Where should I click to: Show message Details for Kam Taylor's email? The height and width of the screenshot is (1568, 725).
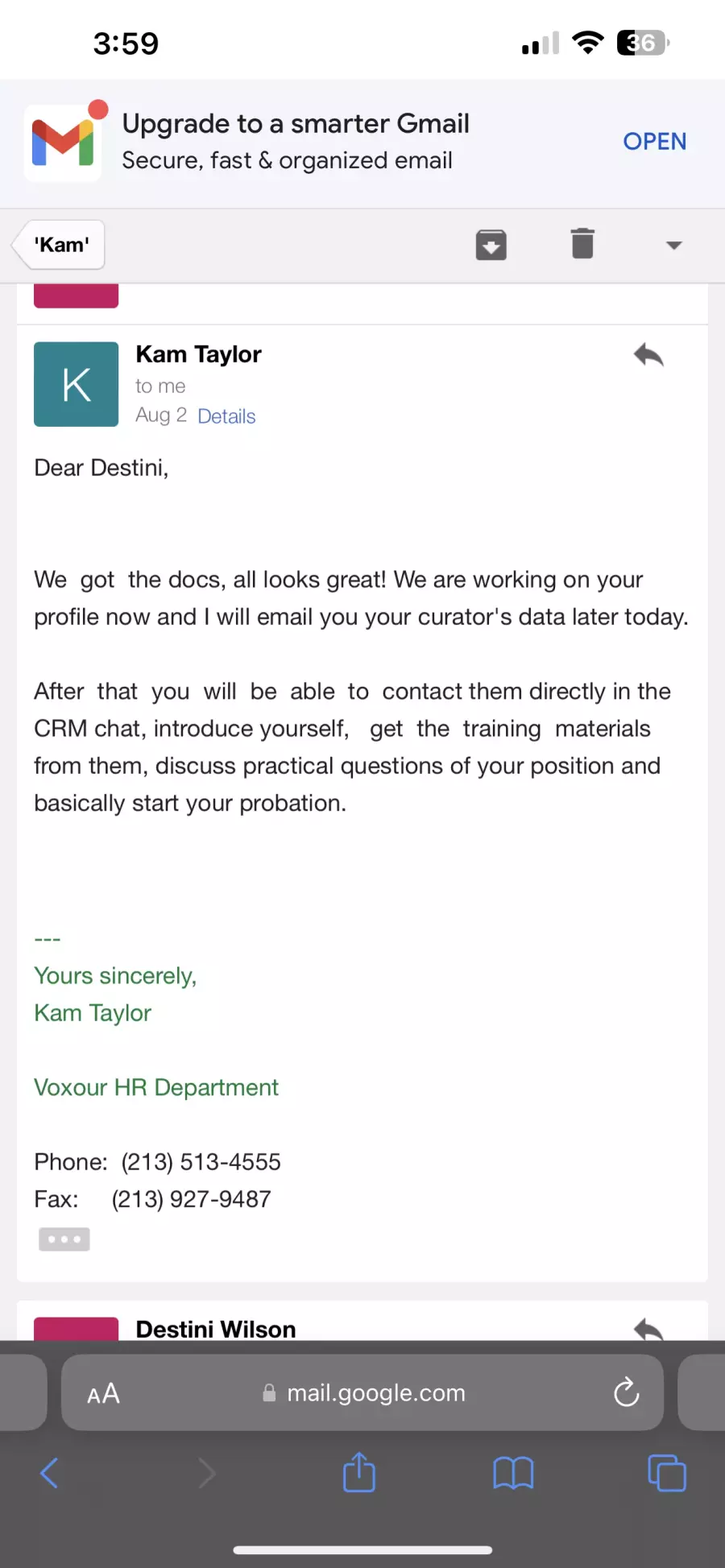226,416
